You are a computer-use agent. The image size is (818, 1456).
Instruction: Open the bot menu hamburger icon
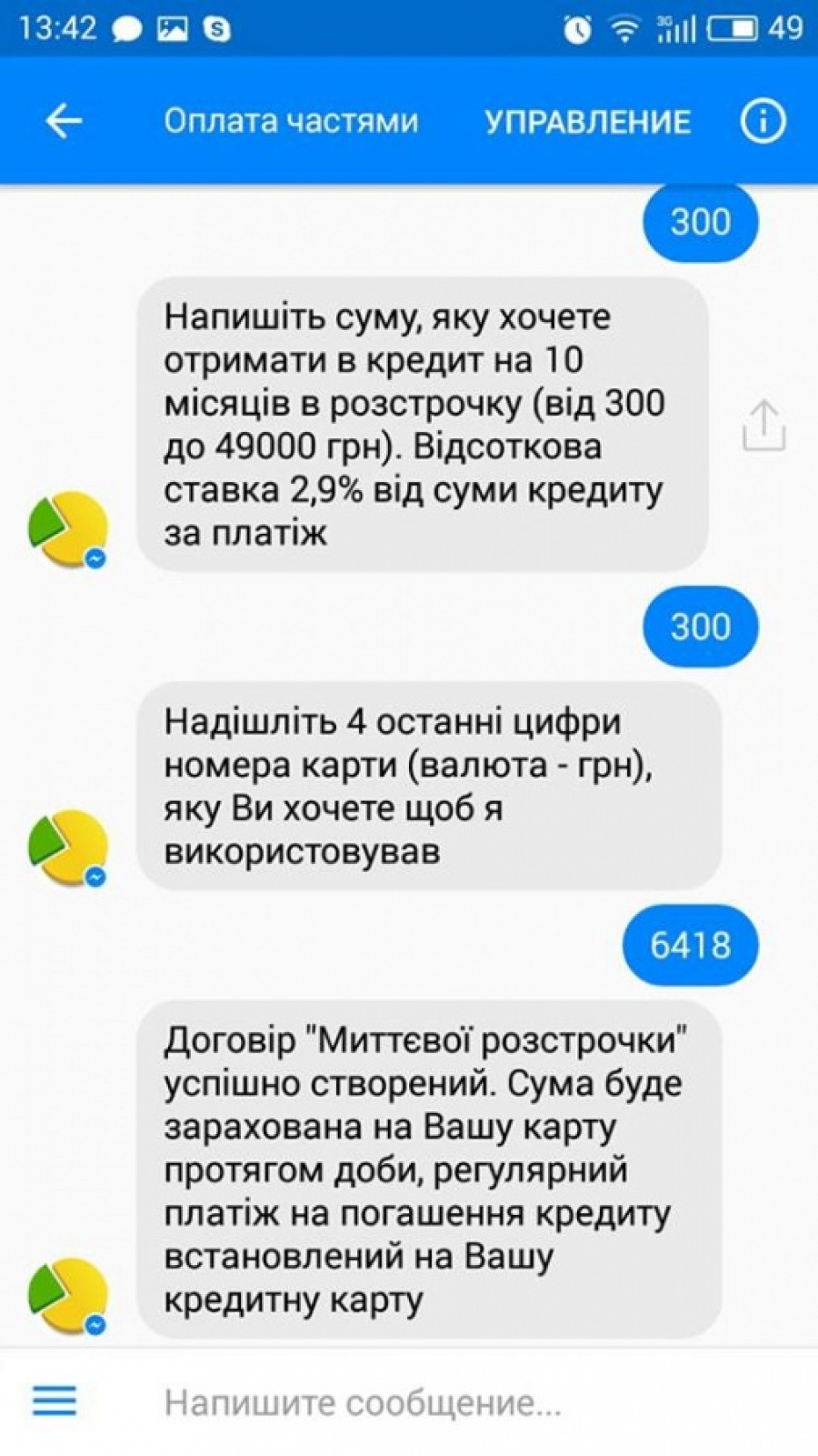55,1401
